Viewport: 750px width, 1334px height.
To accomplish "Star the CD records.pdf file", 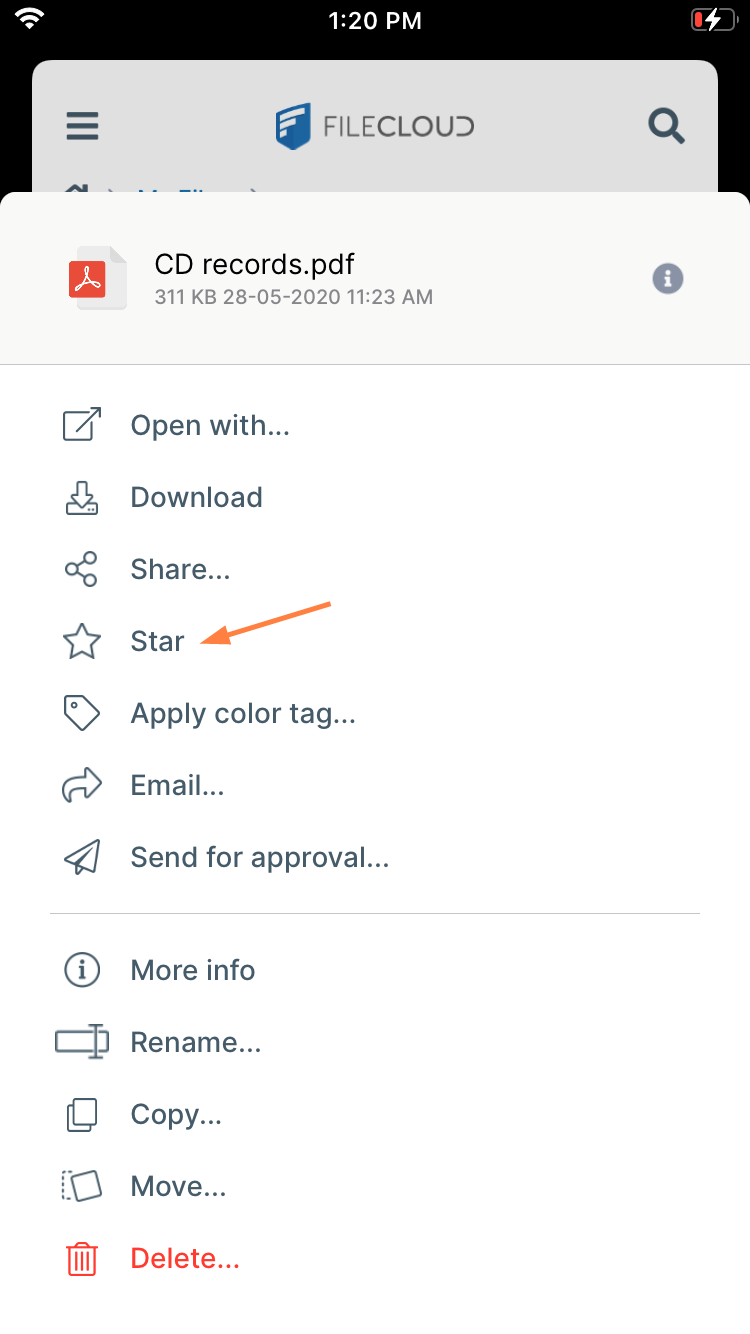I will (x=157, y=642).
